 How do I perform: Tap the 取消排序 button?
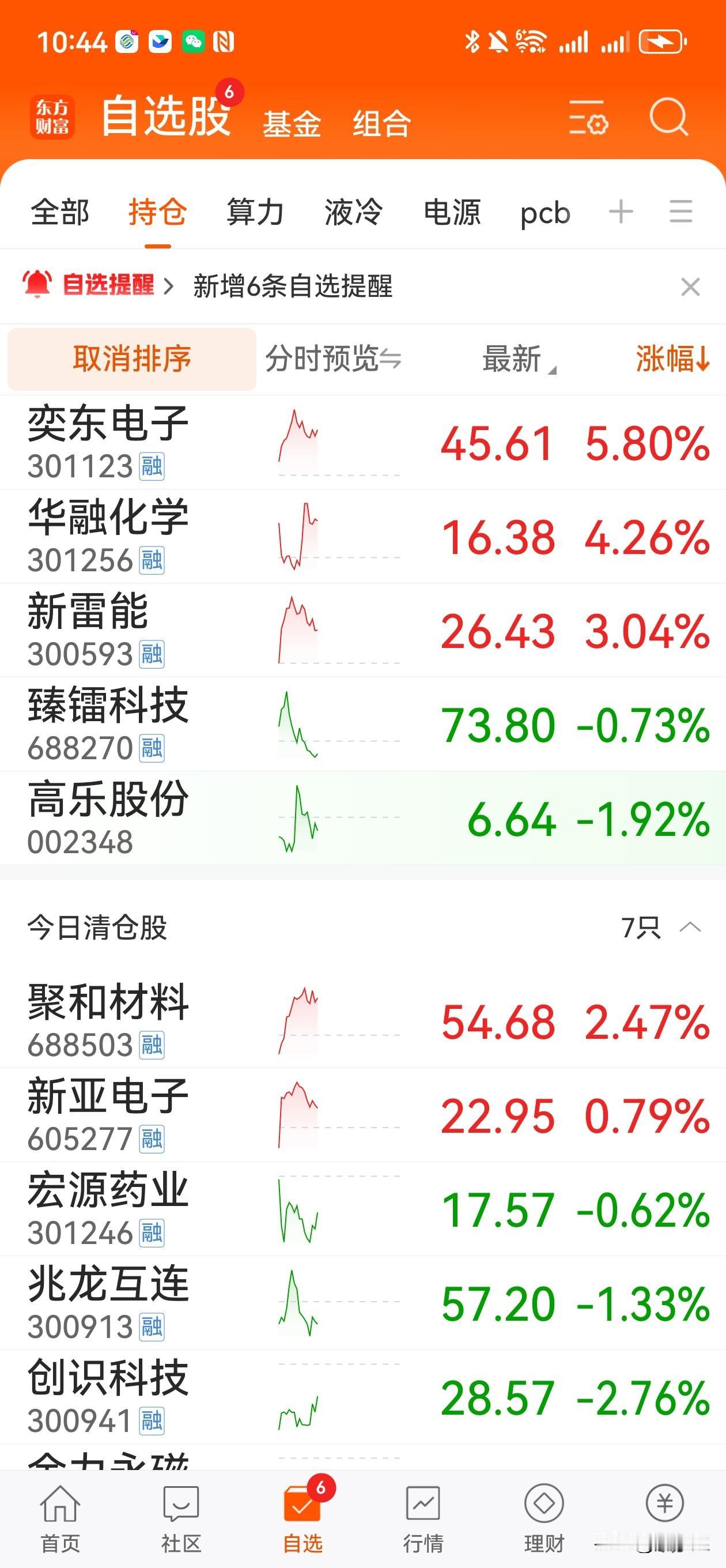(131, 359)
